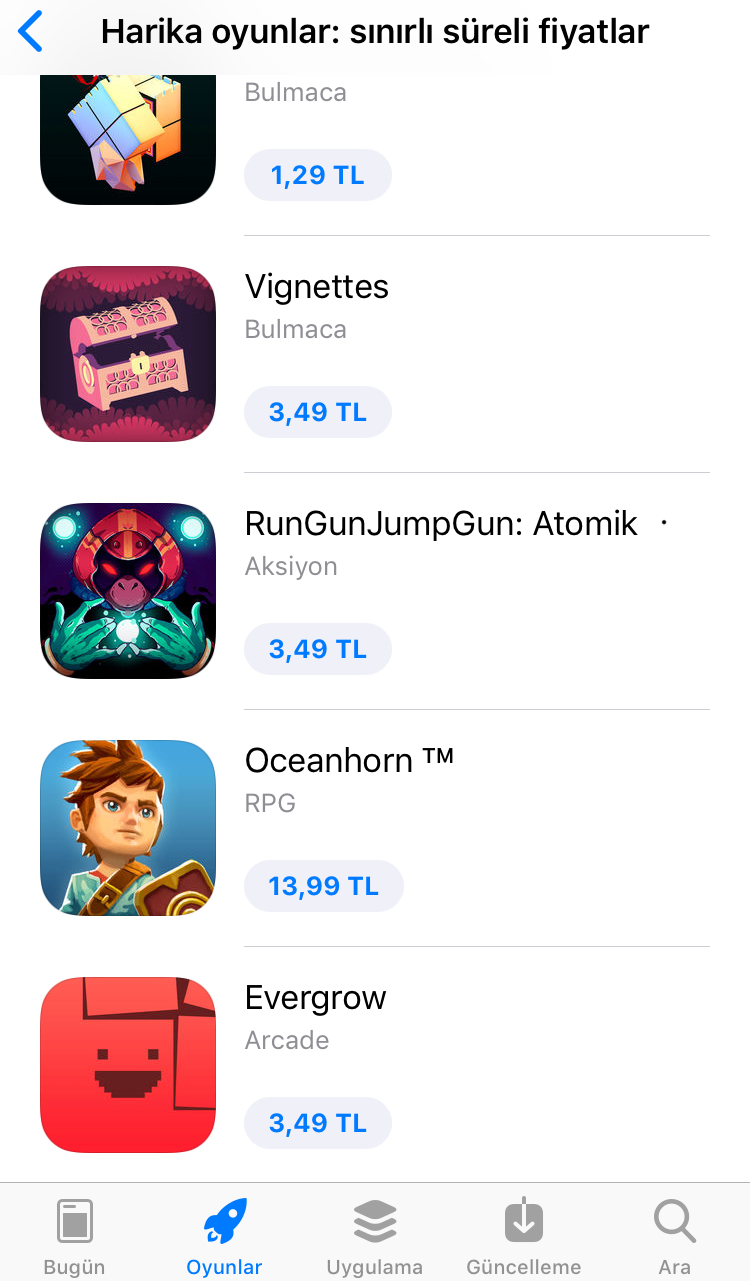Screen dimensions: 750x1281
Task: Buy RunGunJumpGun for 3,49 TL
Action: tap(318, 649)
